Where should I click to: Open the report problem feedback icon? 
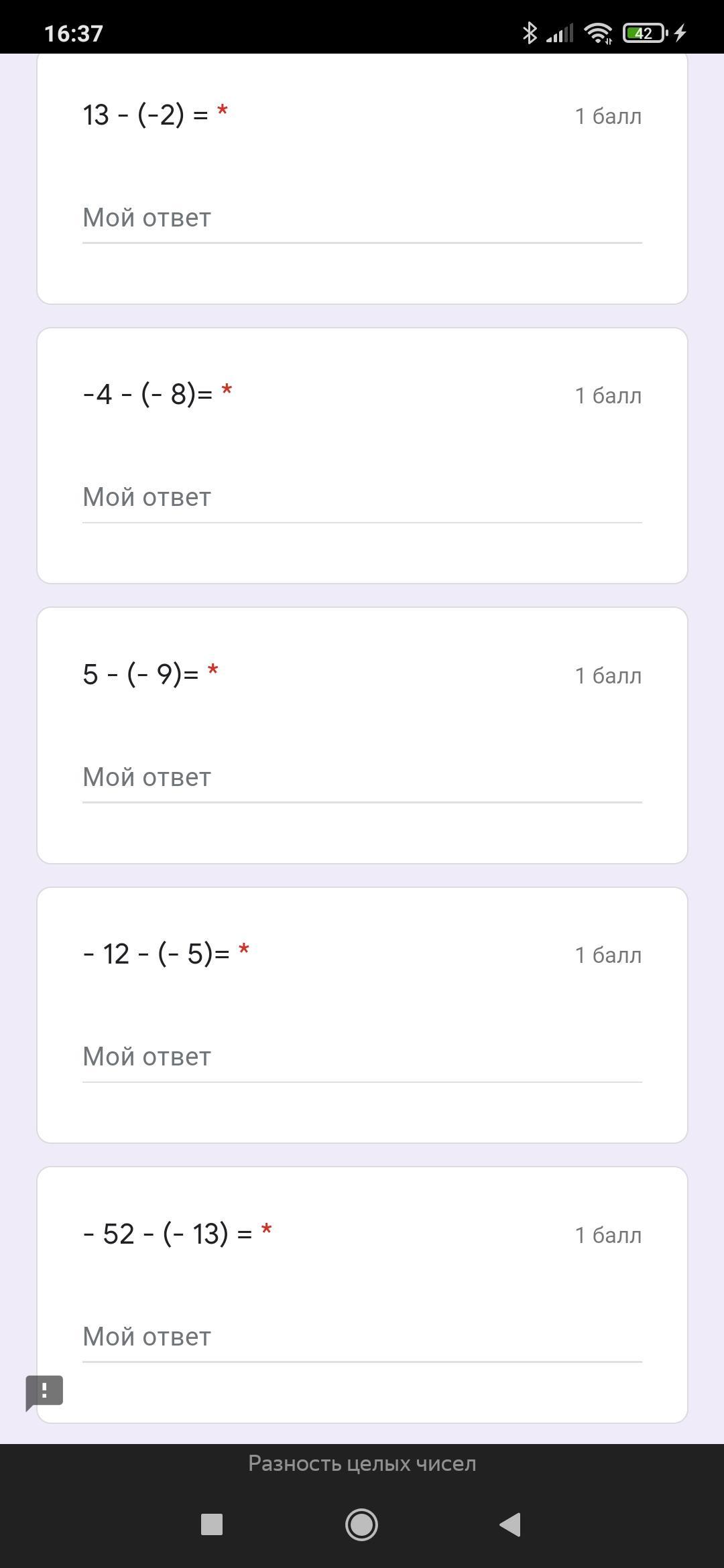pyautogui.click(x=44, y=1392)
